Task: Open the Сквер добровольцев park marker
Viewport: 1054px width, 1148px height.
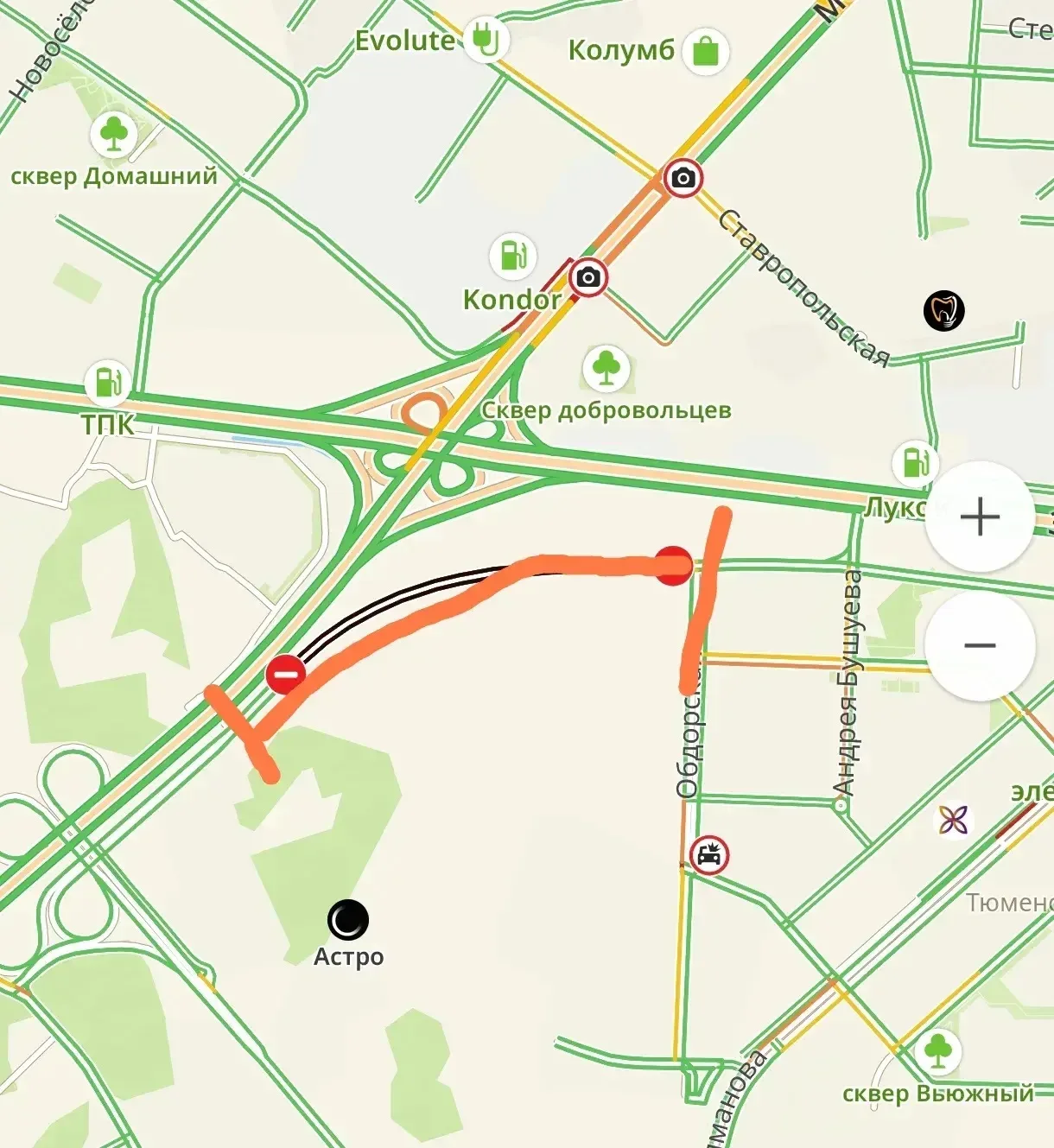Action: click(606, 368)
